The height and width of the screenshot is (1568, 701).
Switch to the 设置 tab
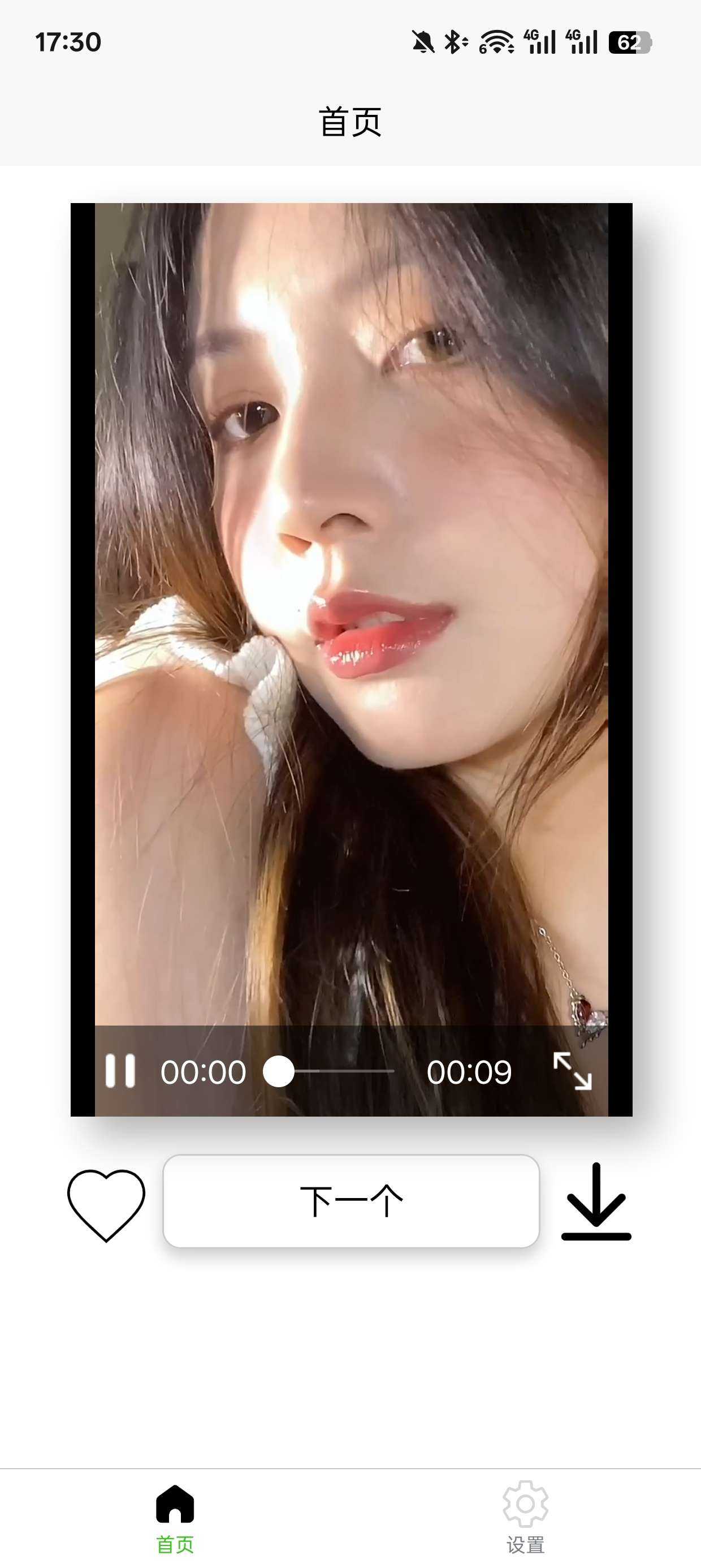coord(525,1518)
